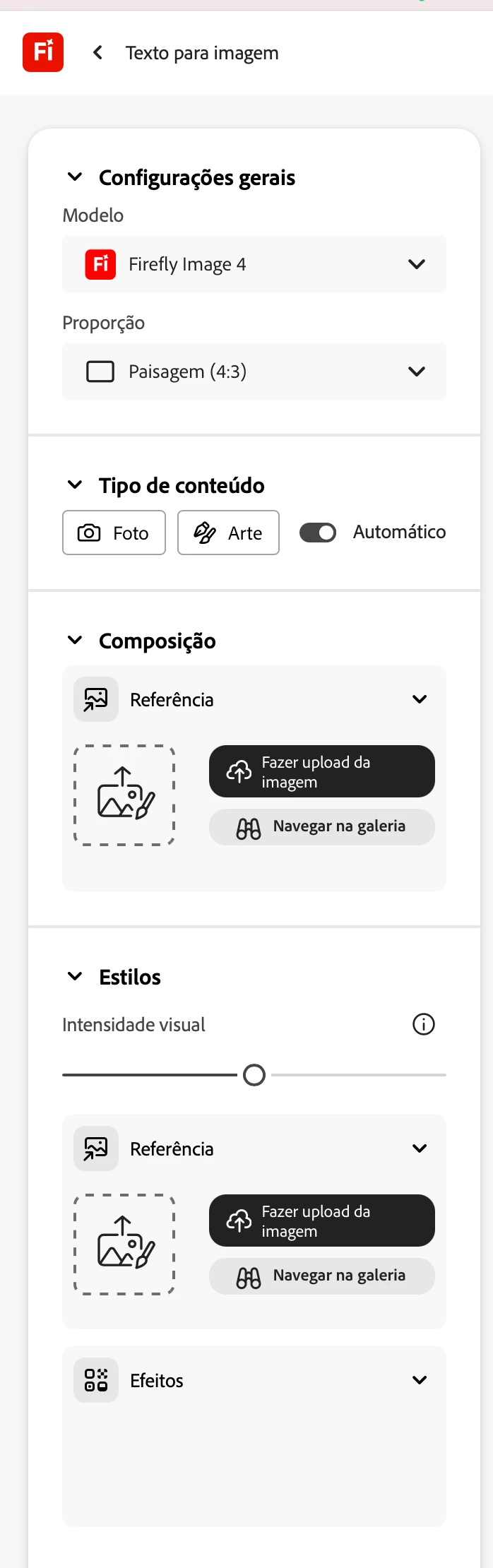Image resolution: width=493 pixels, height=1568 pixels.
Task: Go back from Texto para imagem
Action: click(98, 53)
